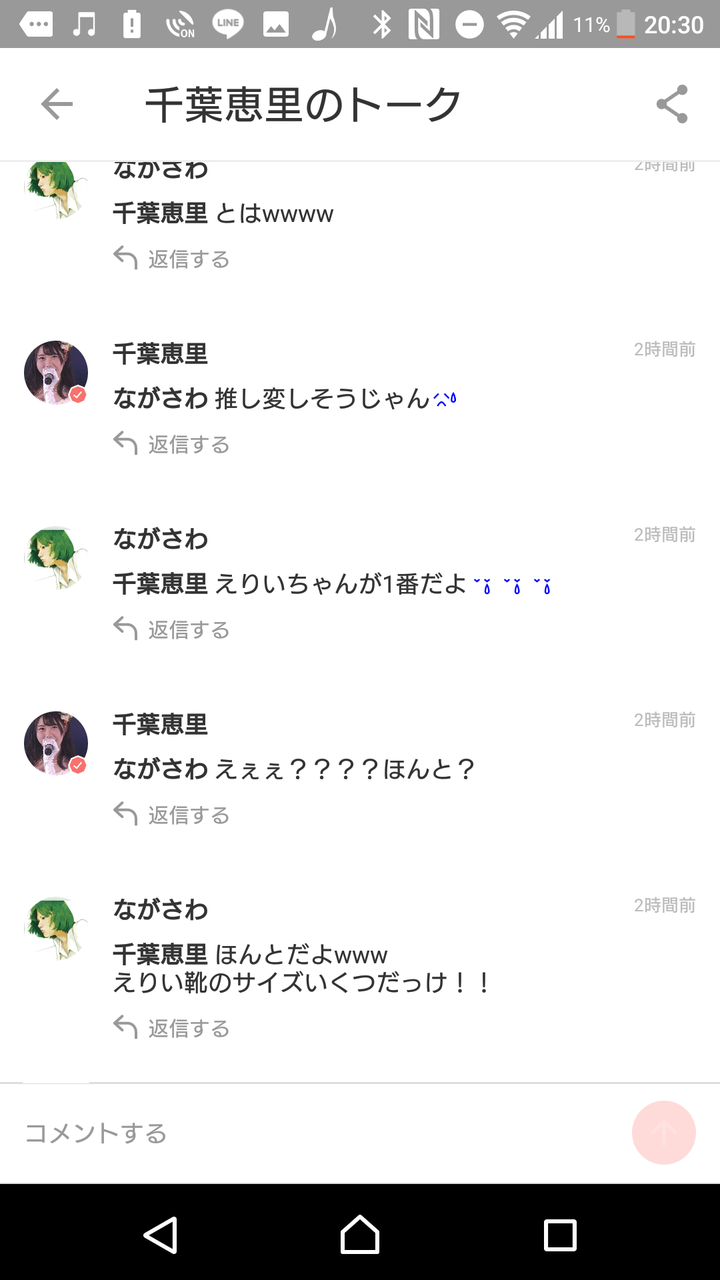This screenshot has height=1280, width=720.
Task: Share this talk thread
Action: [672, 104]
